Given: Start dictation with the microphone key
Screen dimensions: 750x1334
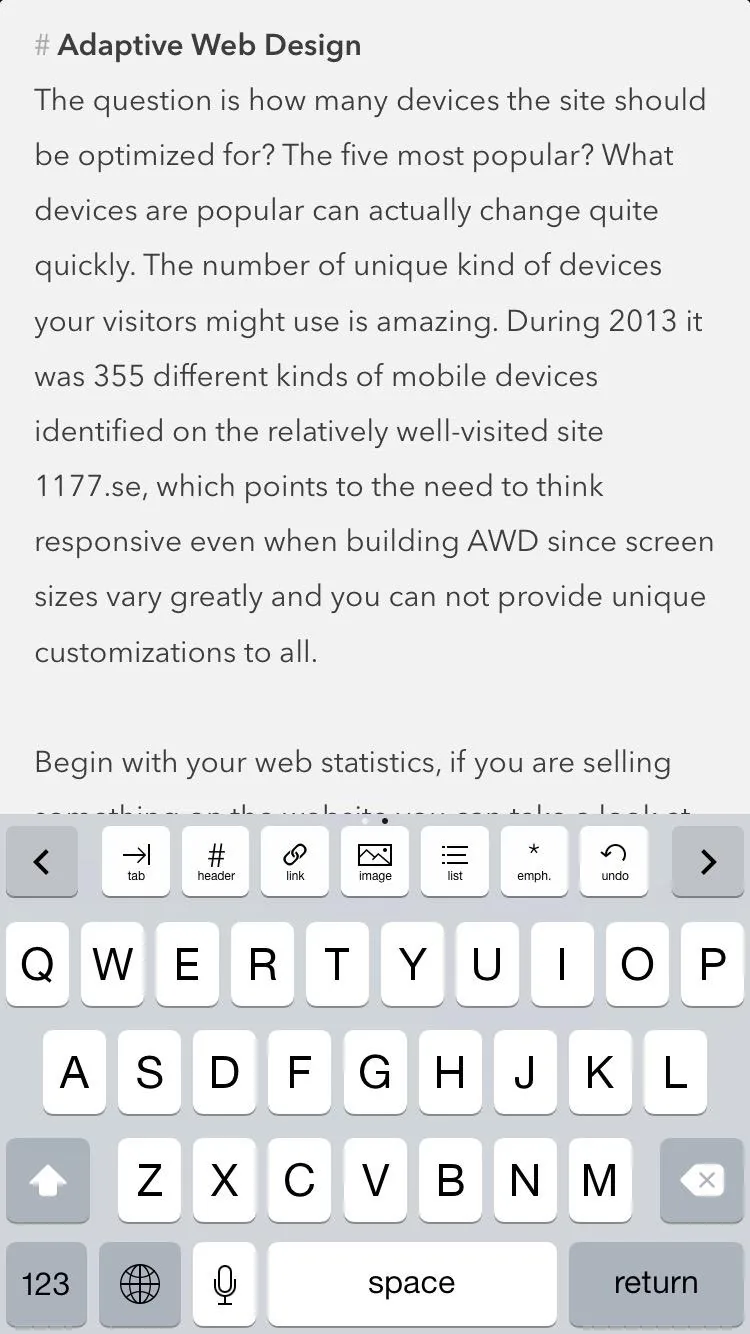Looking at the screenshot, I should point(225,1284).
